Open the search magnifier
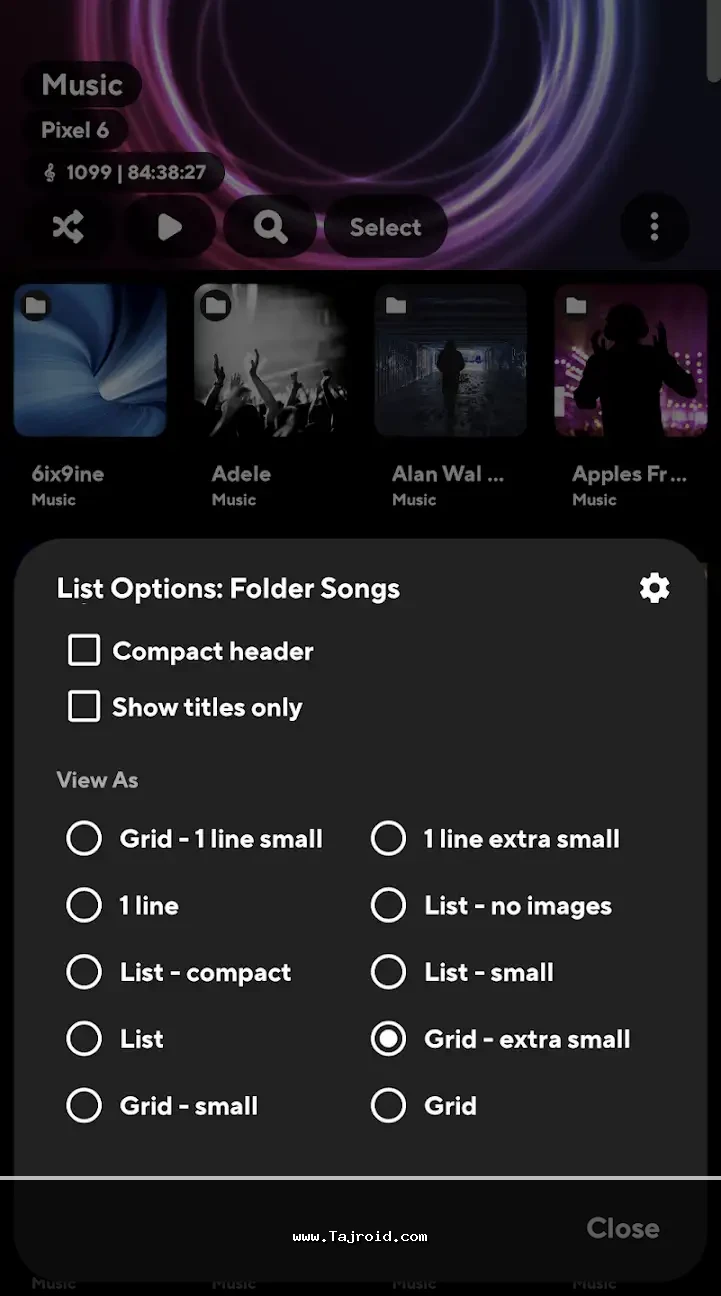Screen dimensions: 721x1296 (x=270, y=228)
